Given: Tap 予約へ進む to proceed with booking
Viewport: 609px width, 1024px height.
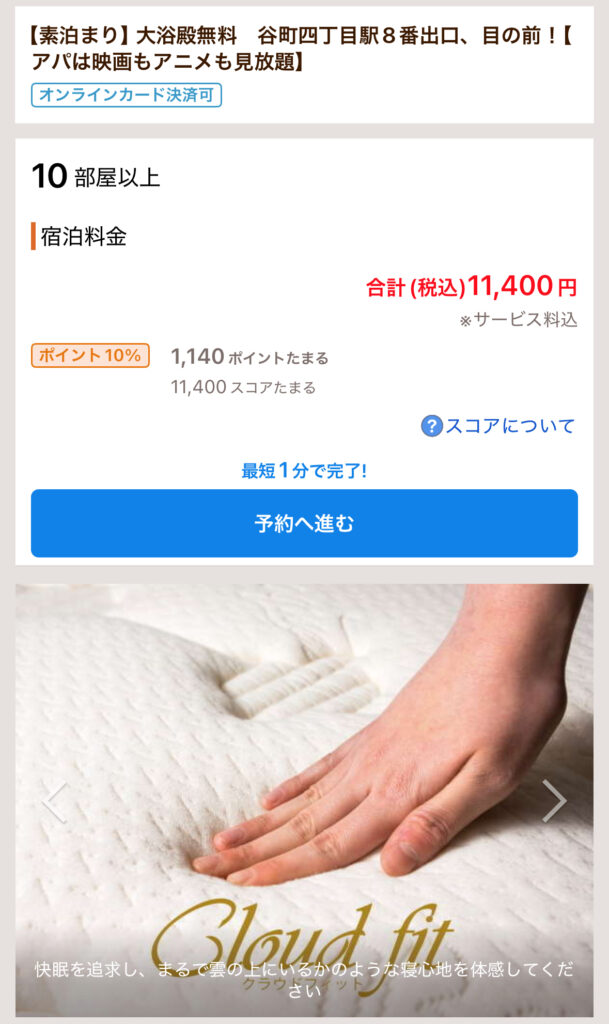Looking at the screenshot, I should 304,523.
